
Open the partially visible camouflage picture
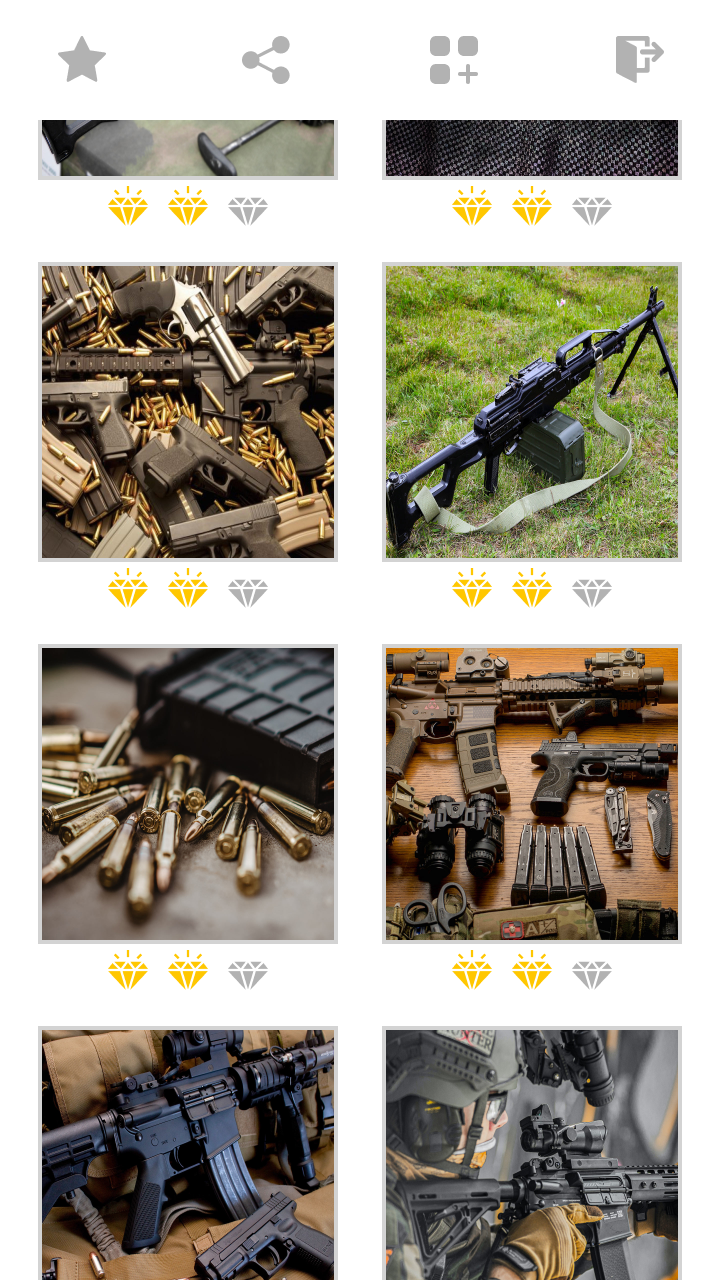pos(188,148)
